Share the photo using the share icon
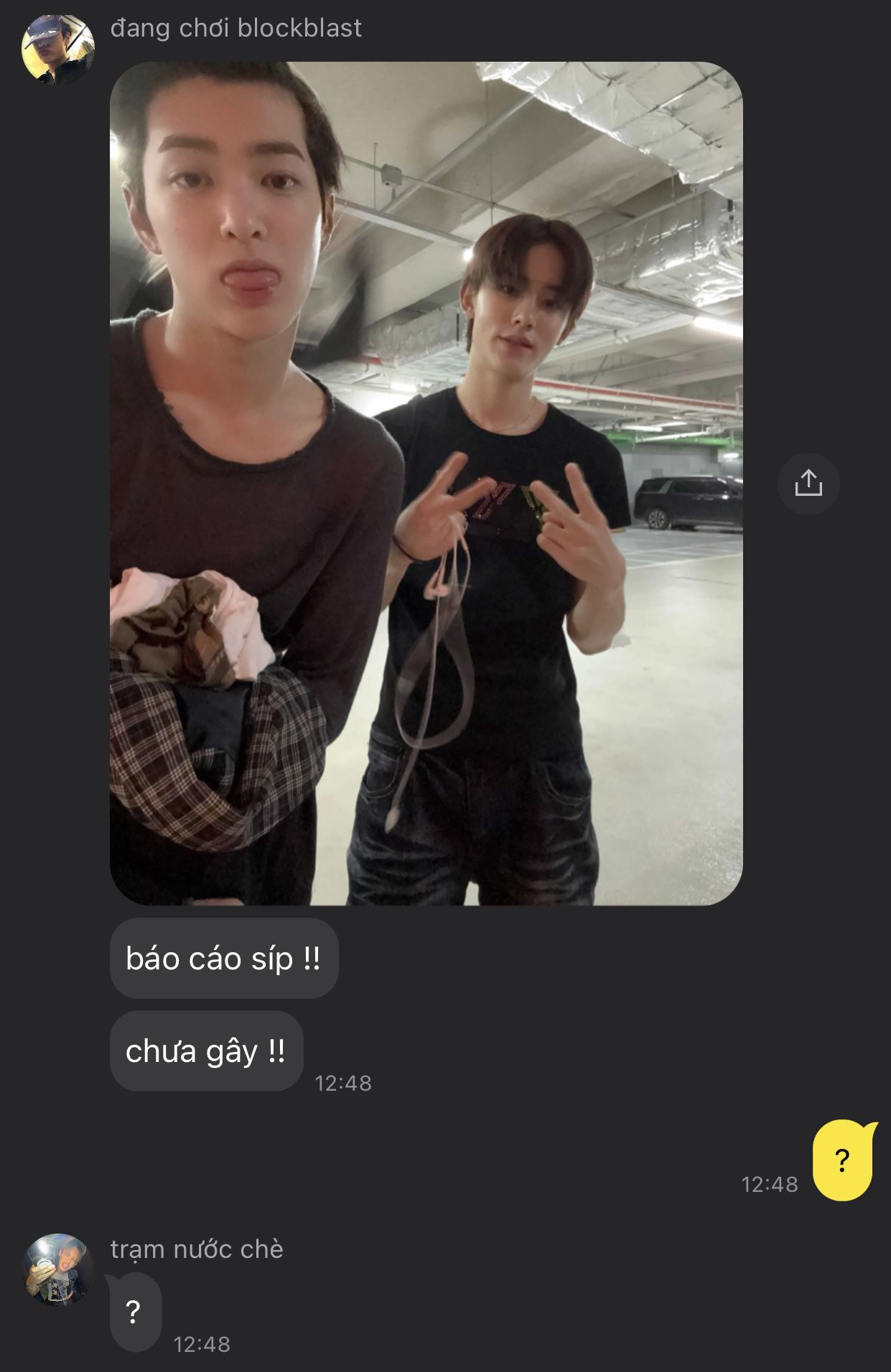This screenshot has height=1372, width=891. click(808, 483)
